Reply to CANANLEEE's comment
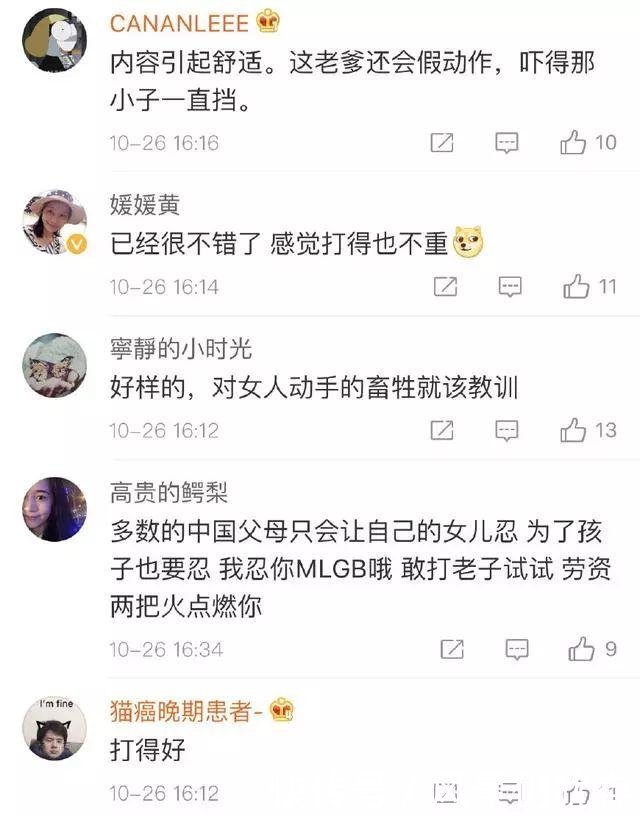This screenshot has height=816, width=640. 508,143
